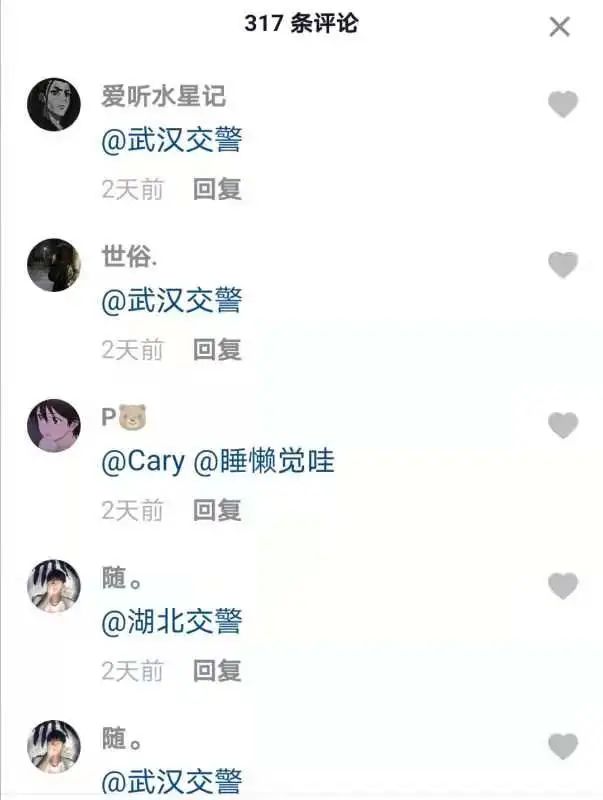Reply to the @湖北交警 comment

217,670
